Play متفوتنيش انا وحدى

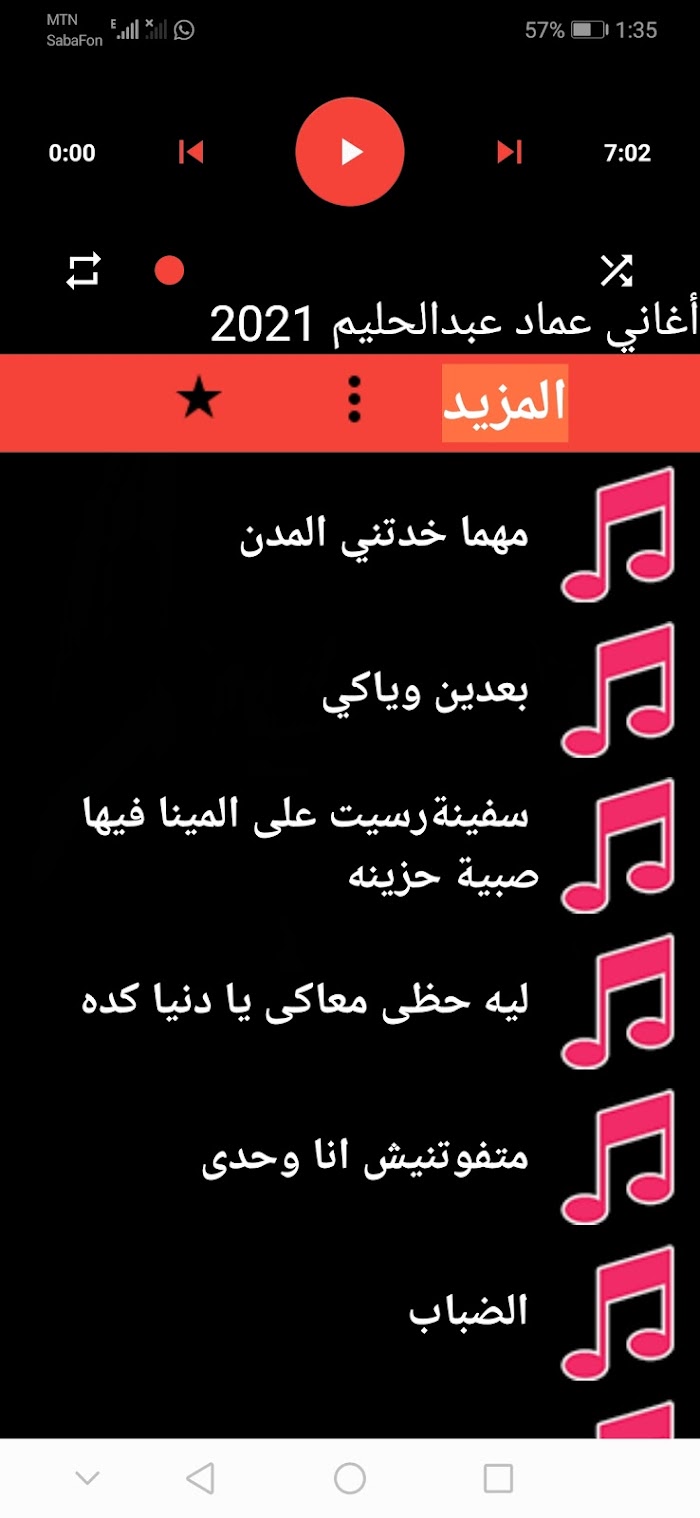pos(365,1157)
